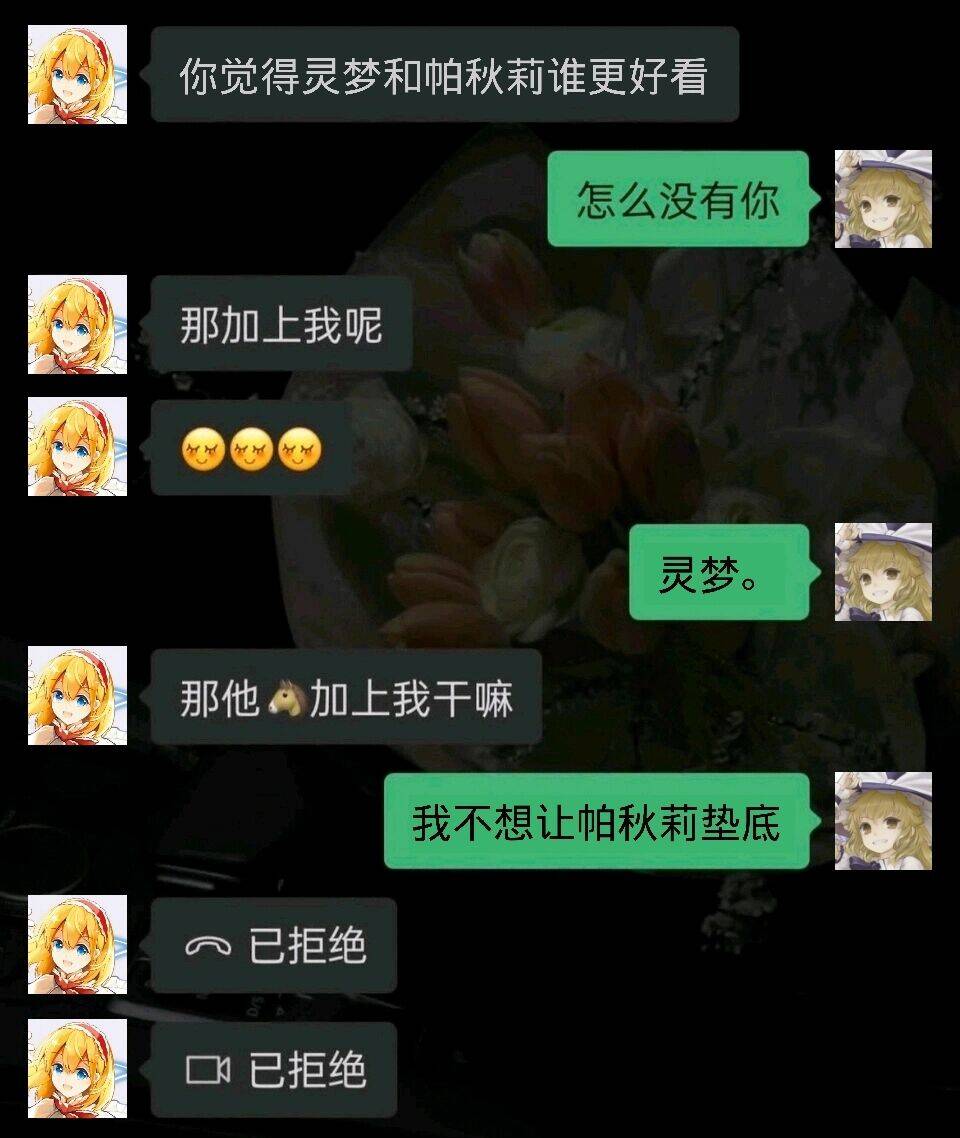Click Alice's avatar beside 那加上我呢
960x1138 pixels.
coord(78,323)
